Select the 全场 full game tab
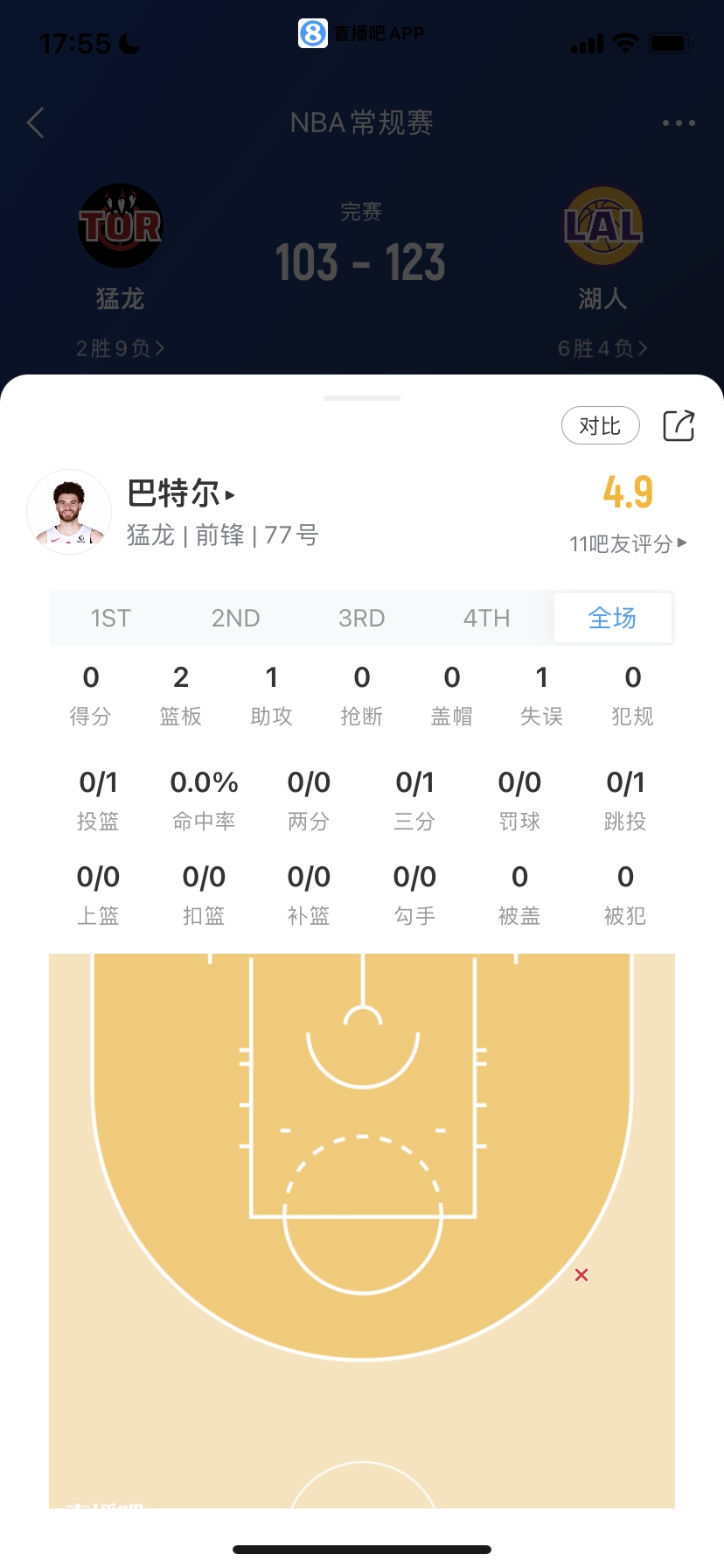Viewport: 724px width, 1568px height. (612, 619)
